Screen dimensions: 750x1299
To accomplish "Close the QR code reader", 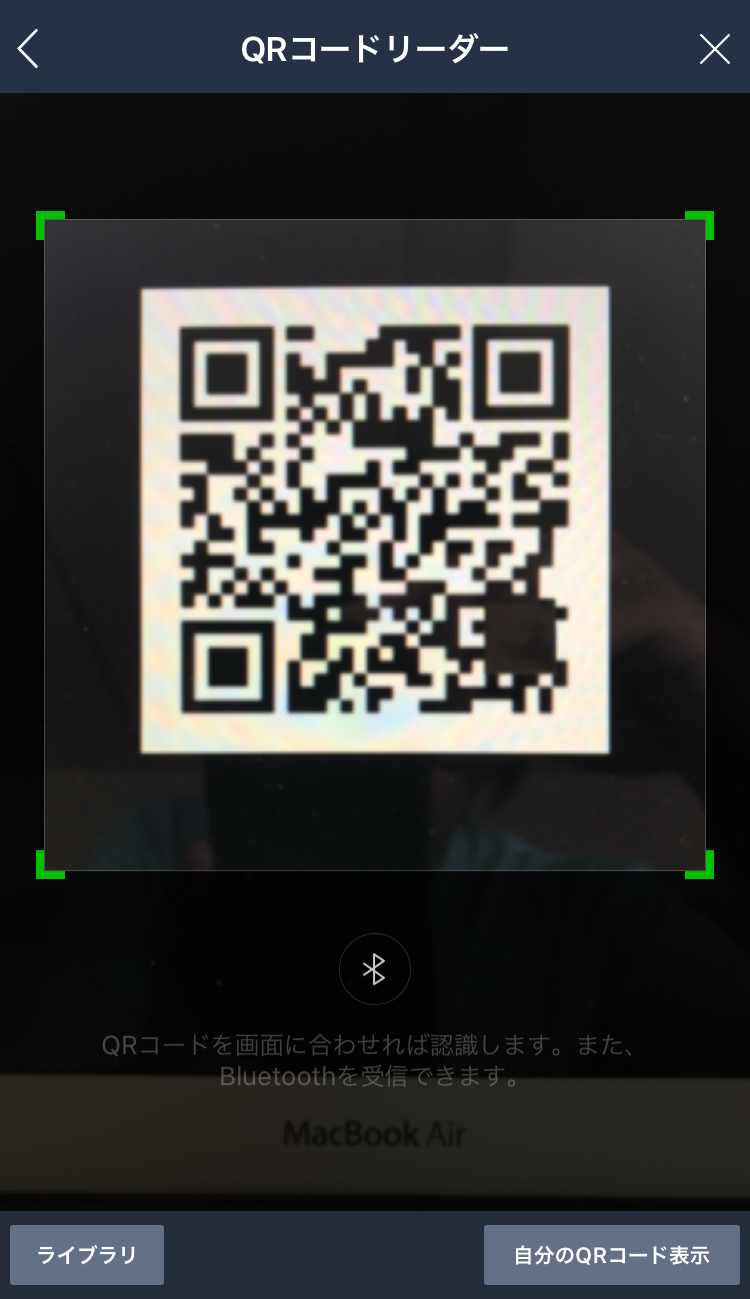I will 714,48.
